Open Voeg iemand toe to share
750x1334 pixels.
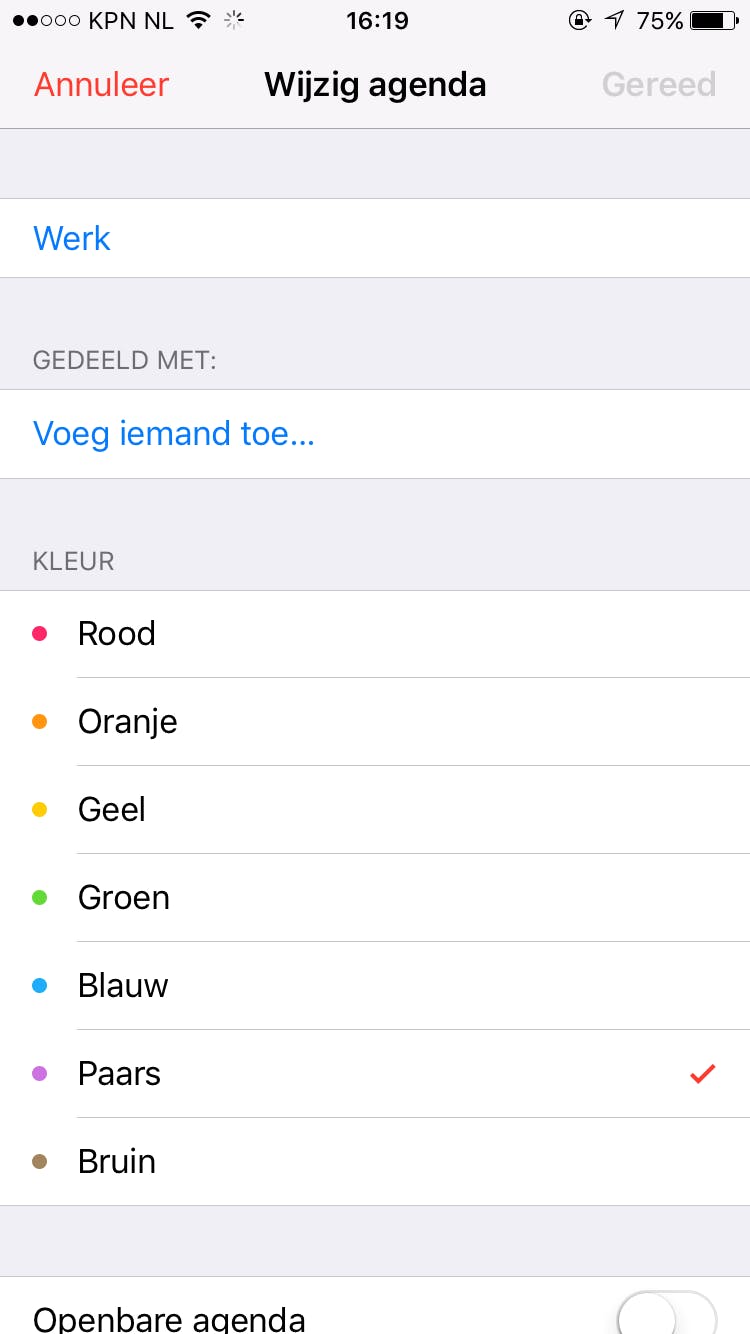[x=174, y=434]
